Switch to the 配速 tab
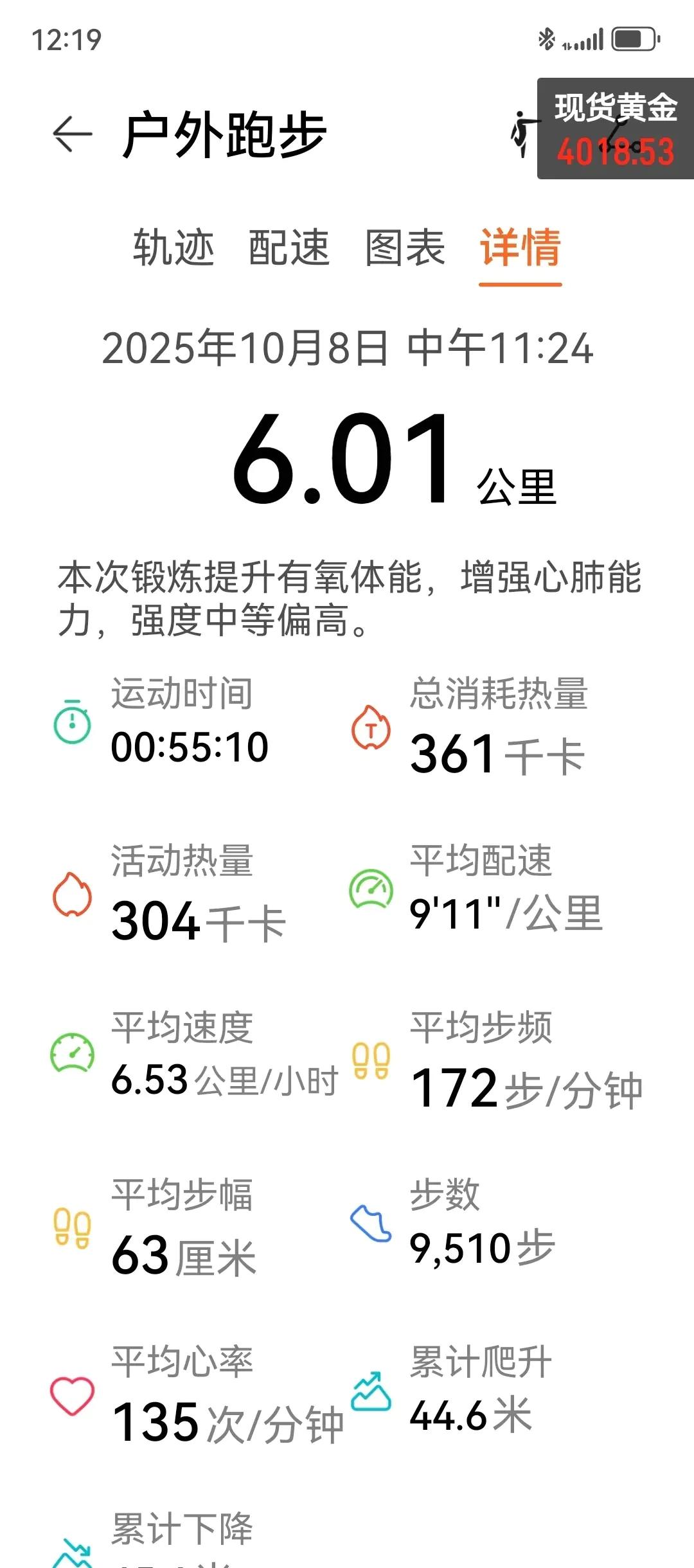This screenshot has width=694, height=1568. [289, 247]
